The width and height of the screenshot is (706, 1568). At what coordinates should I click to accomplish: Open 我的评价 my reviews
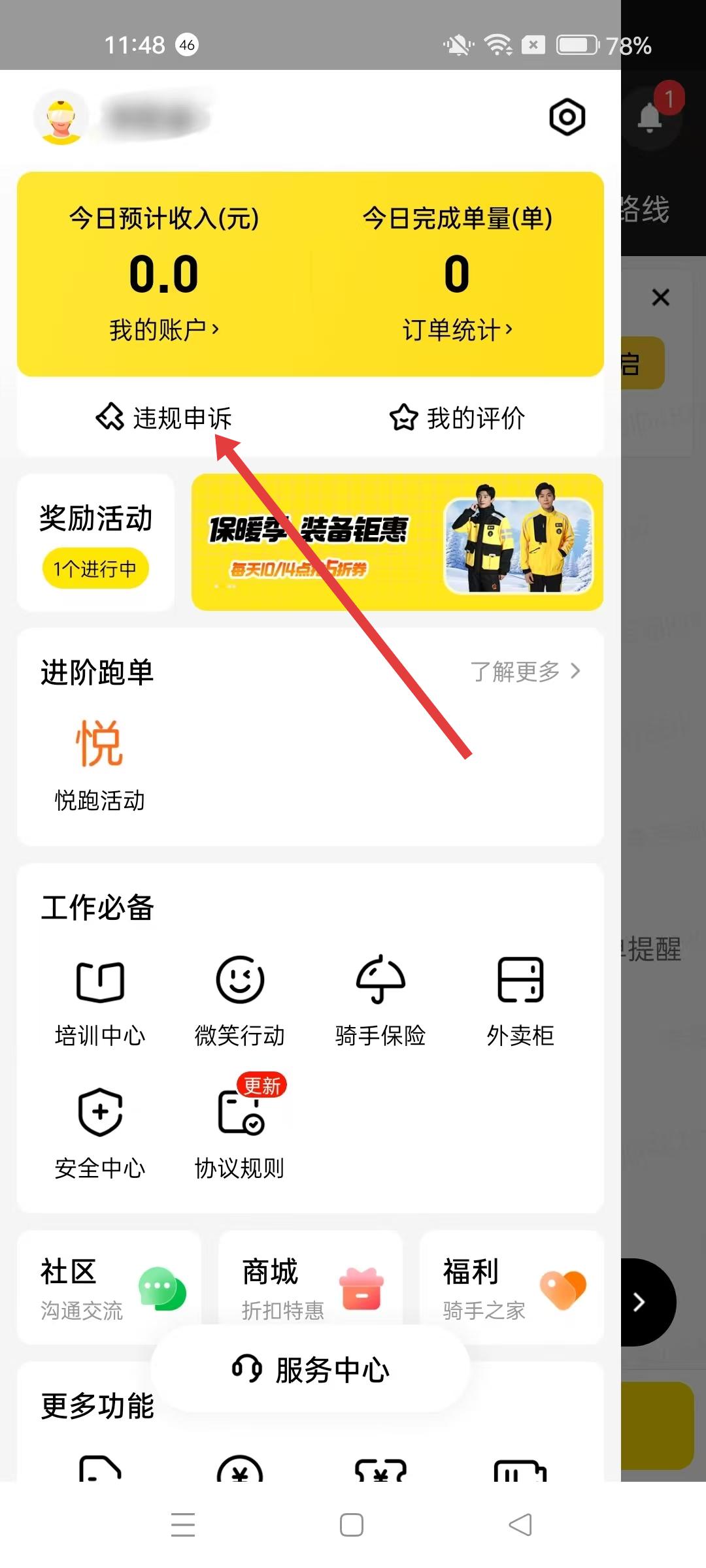457,418
